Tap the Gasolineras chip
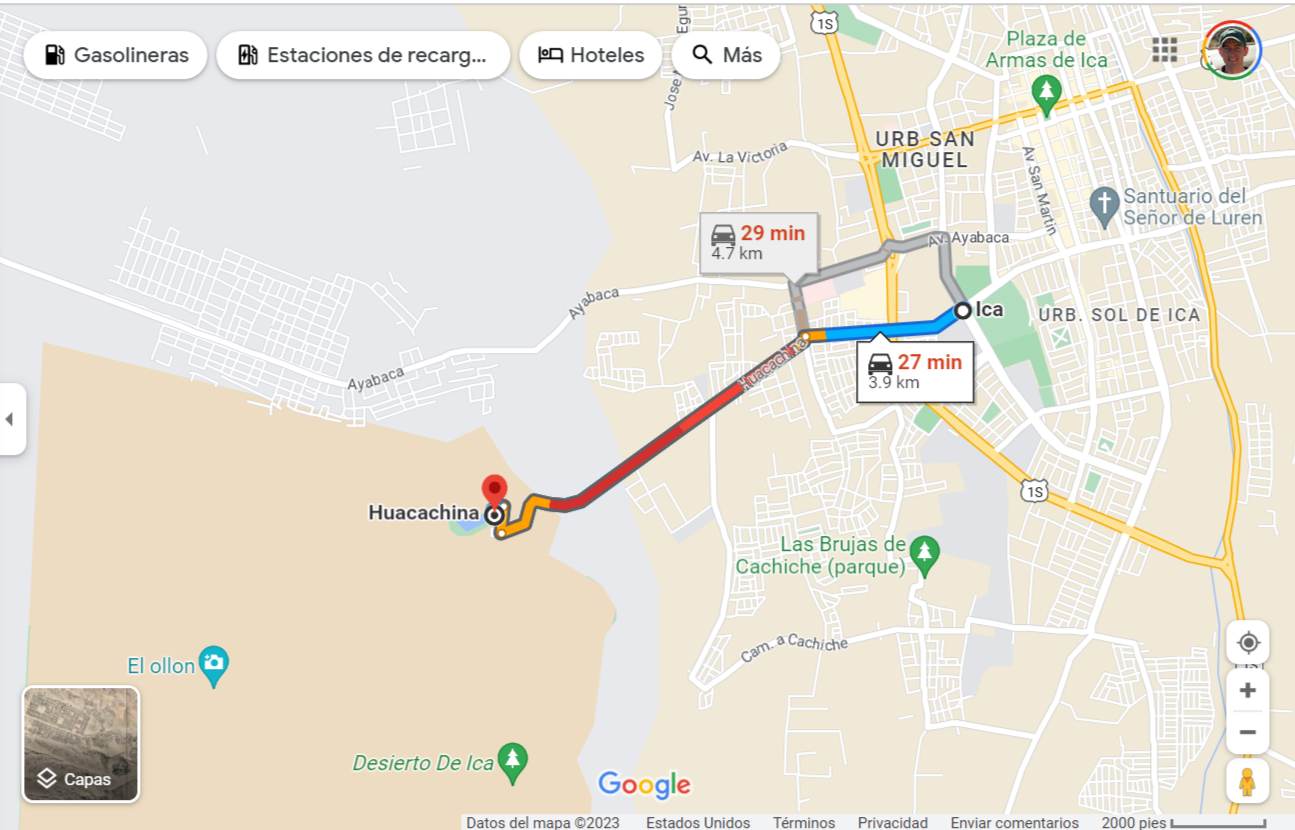Screen dimensions: 1295x830 [x=115, y=55]
